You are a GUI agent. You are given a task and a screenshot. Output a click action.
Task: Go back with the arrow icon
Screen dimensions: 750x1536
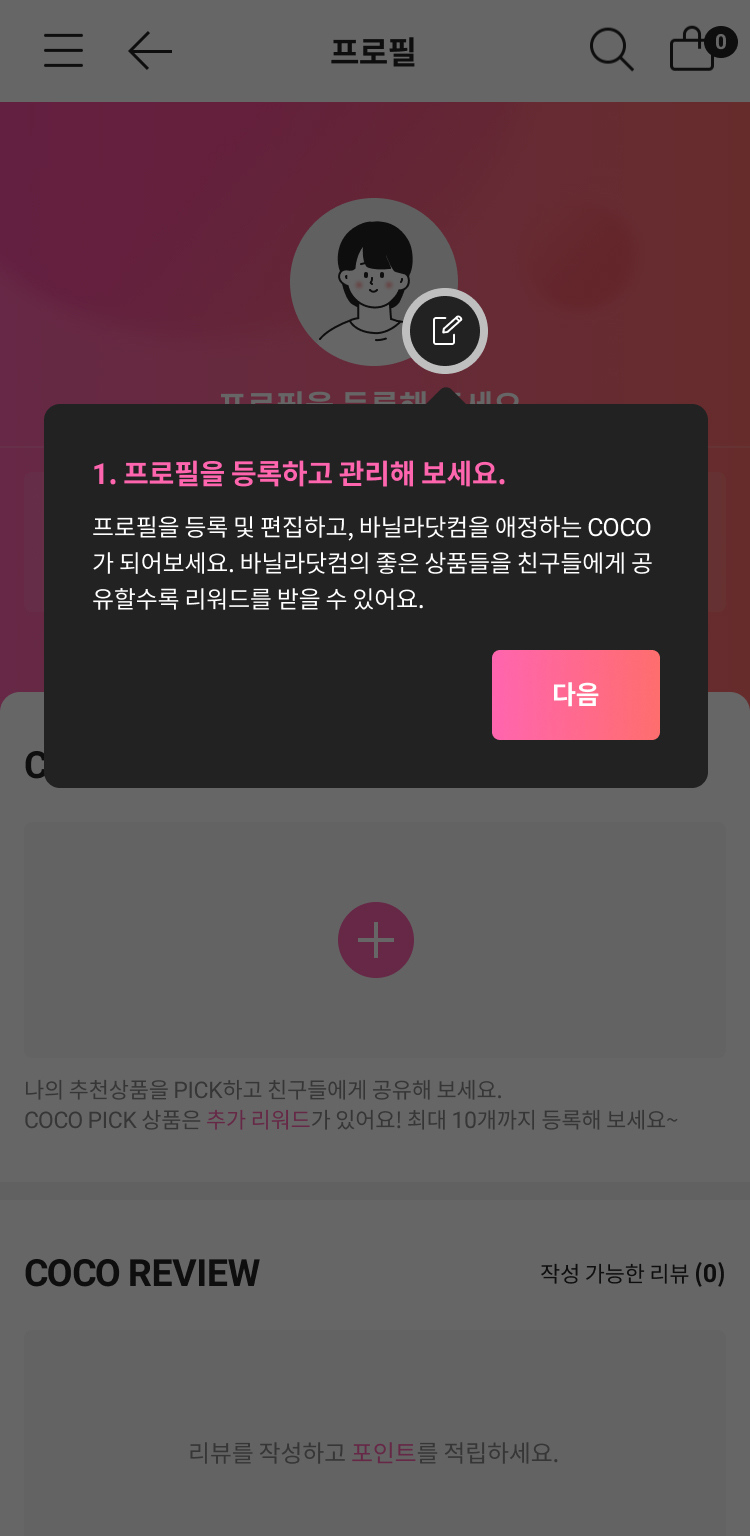(150, 50)
